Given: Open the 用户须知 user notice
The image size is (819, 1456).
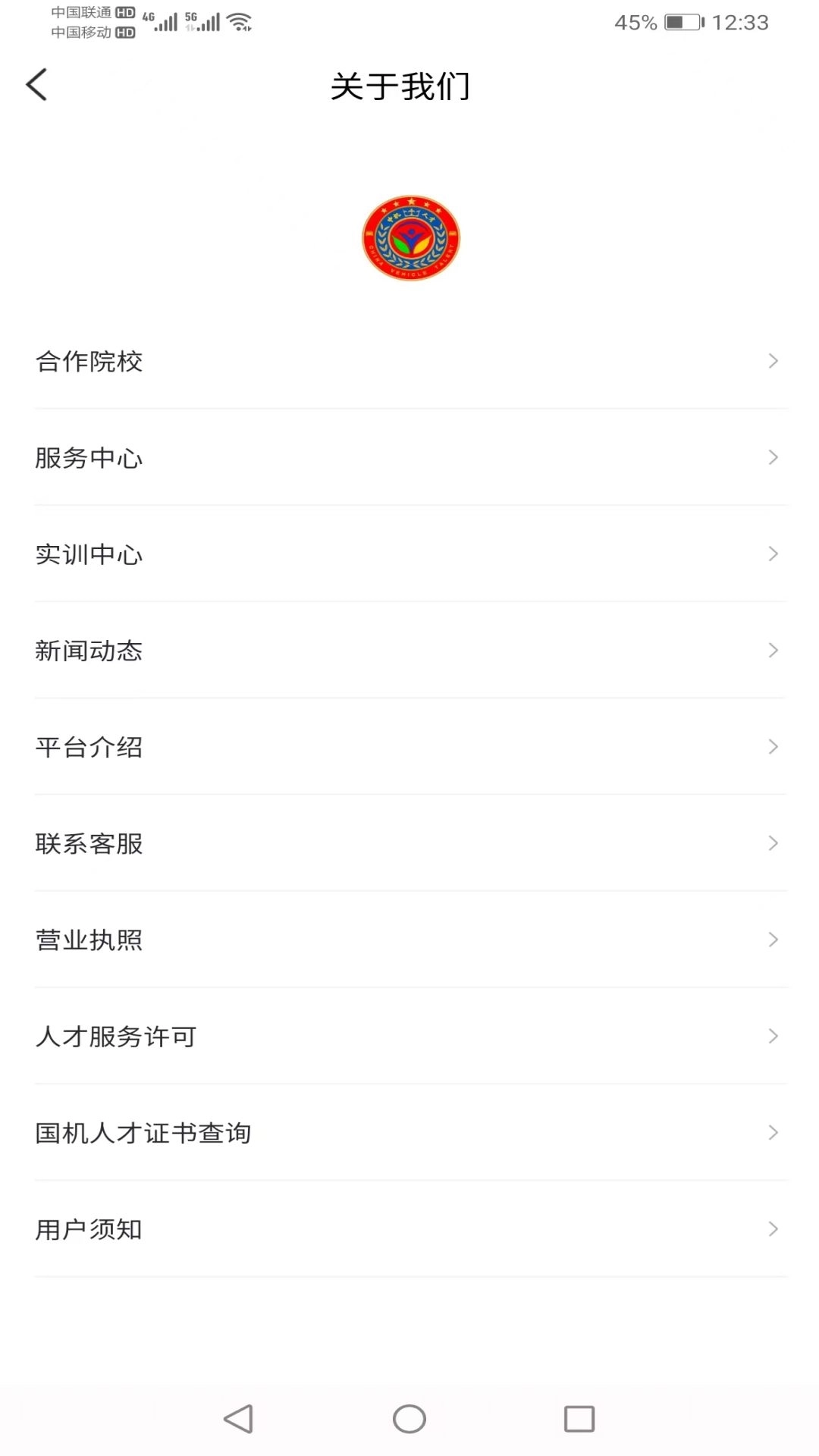Looking at the screenshot, I should (409, 1228).
